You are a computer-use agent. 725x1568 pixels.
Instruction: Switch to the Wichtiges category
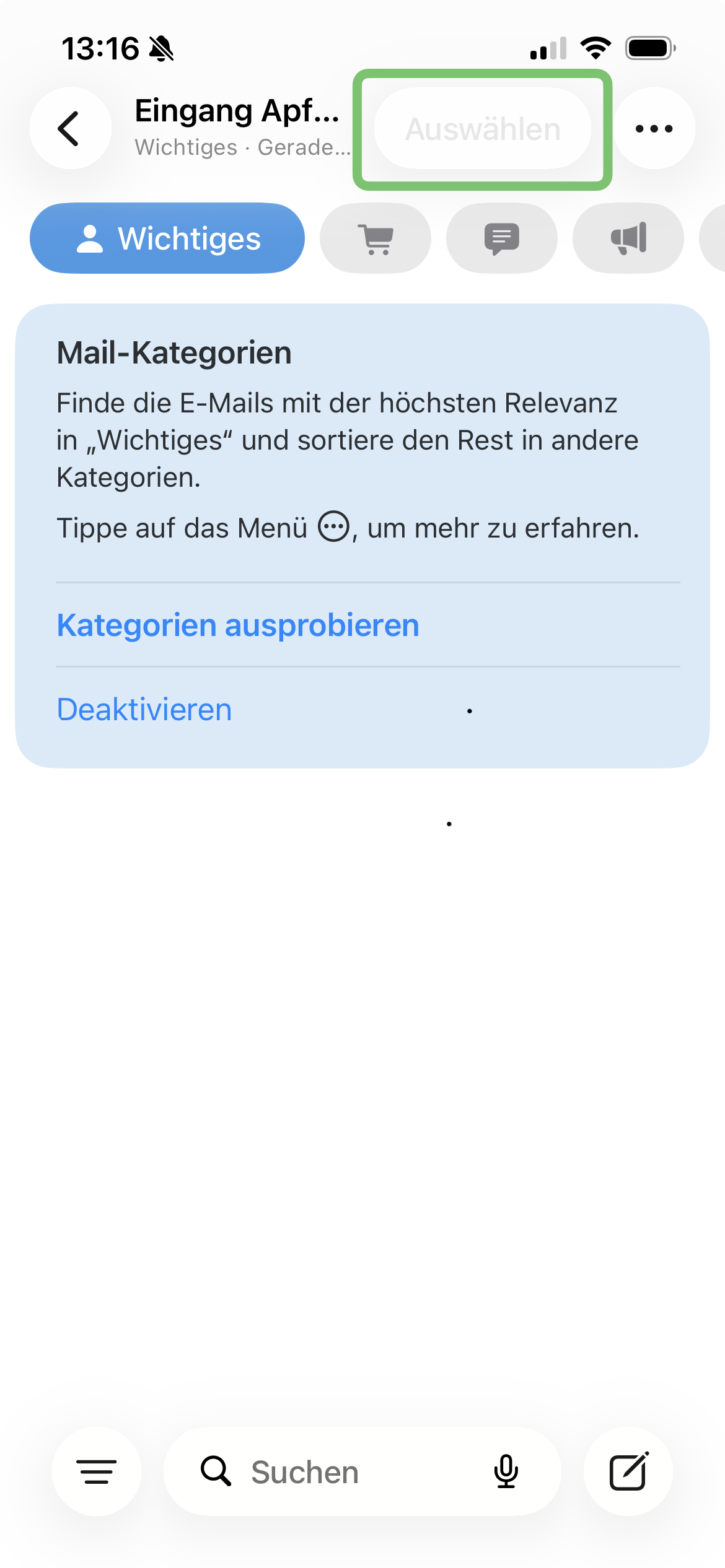click(167, 238)
